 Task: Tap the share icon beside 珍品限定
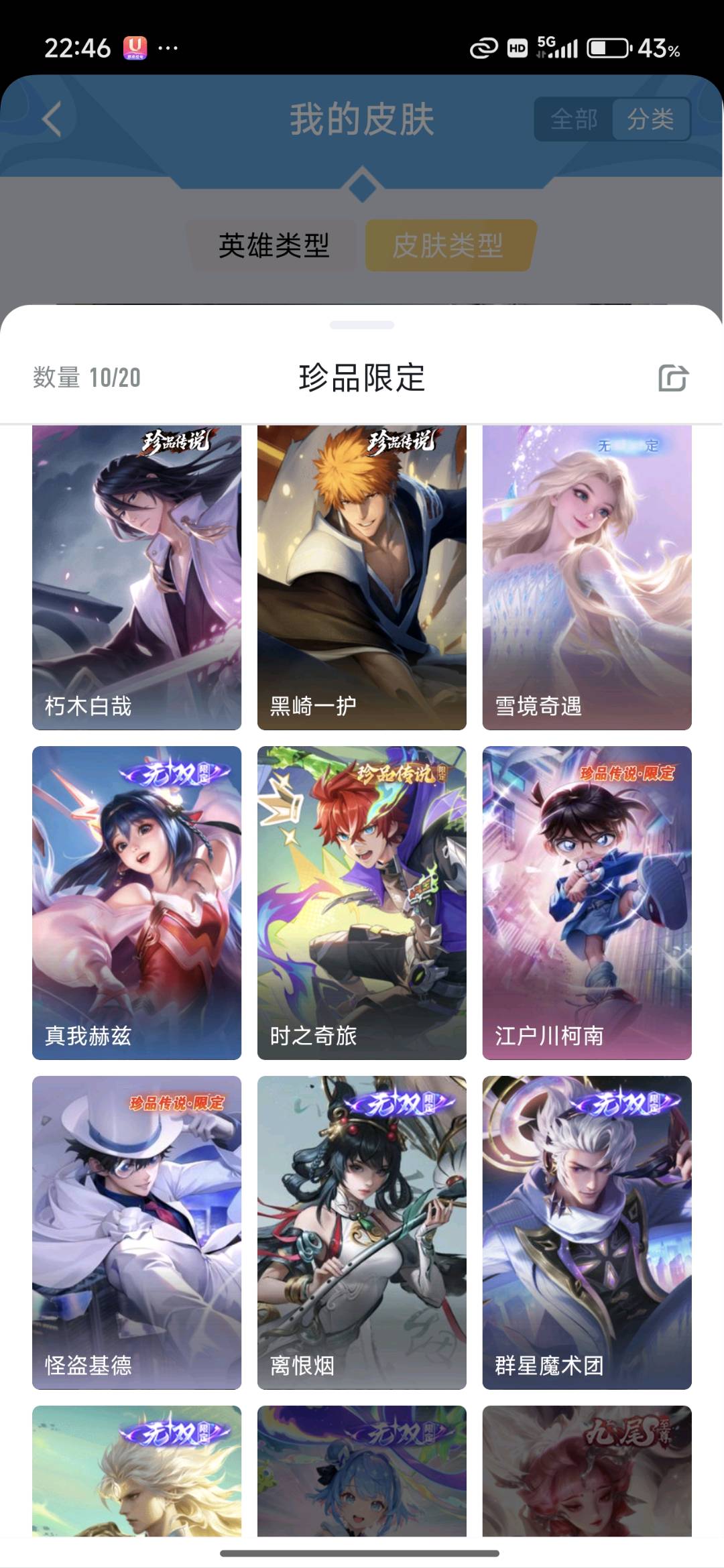coord(673,377)
